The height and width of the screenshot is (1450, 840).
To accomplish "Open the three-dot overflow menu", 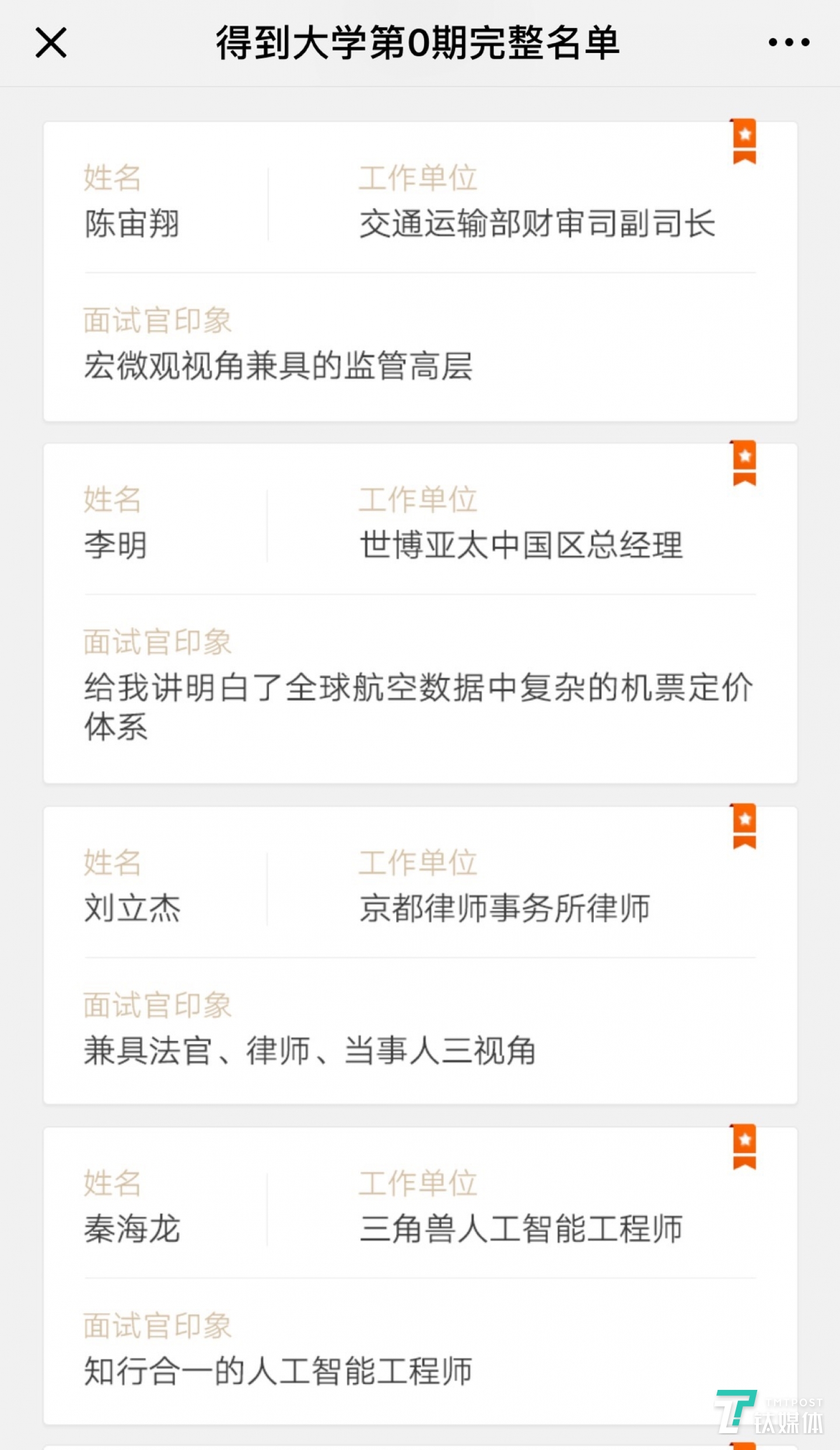I will [x=789, y=43].
